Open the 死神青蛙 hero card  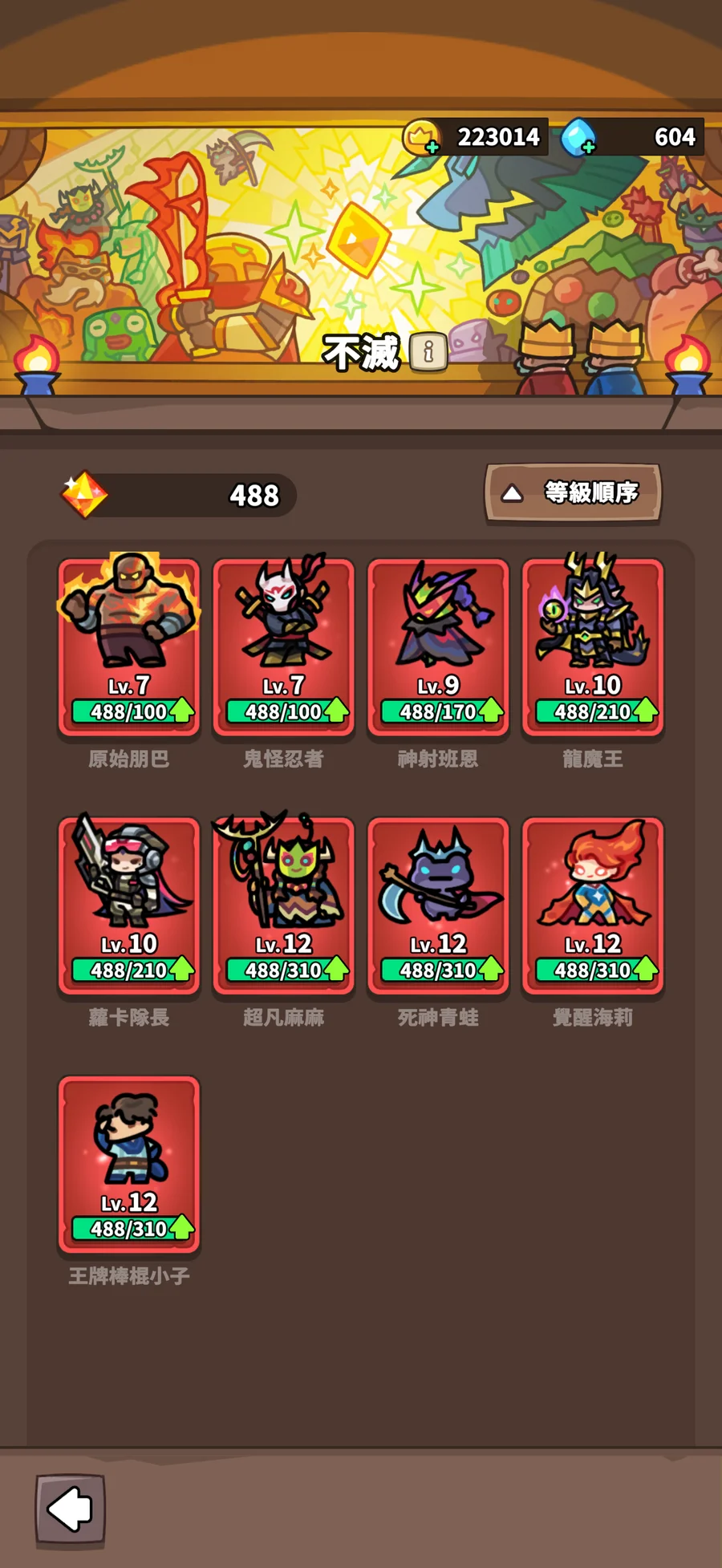pyautogui.click(x=438, y=905)
